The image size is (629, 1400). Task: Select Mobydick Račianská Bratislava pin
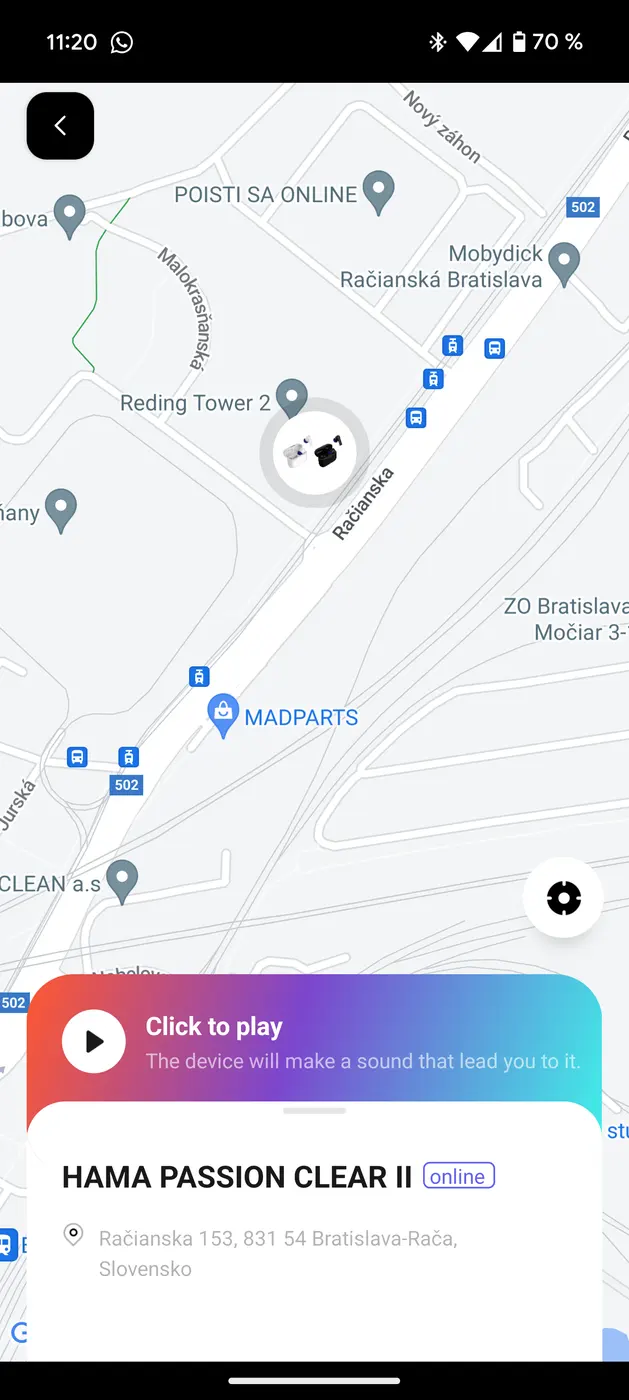coord(565,263)
